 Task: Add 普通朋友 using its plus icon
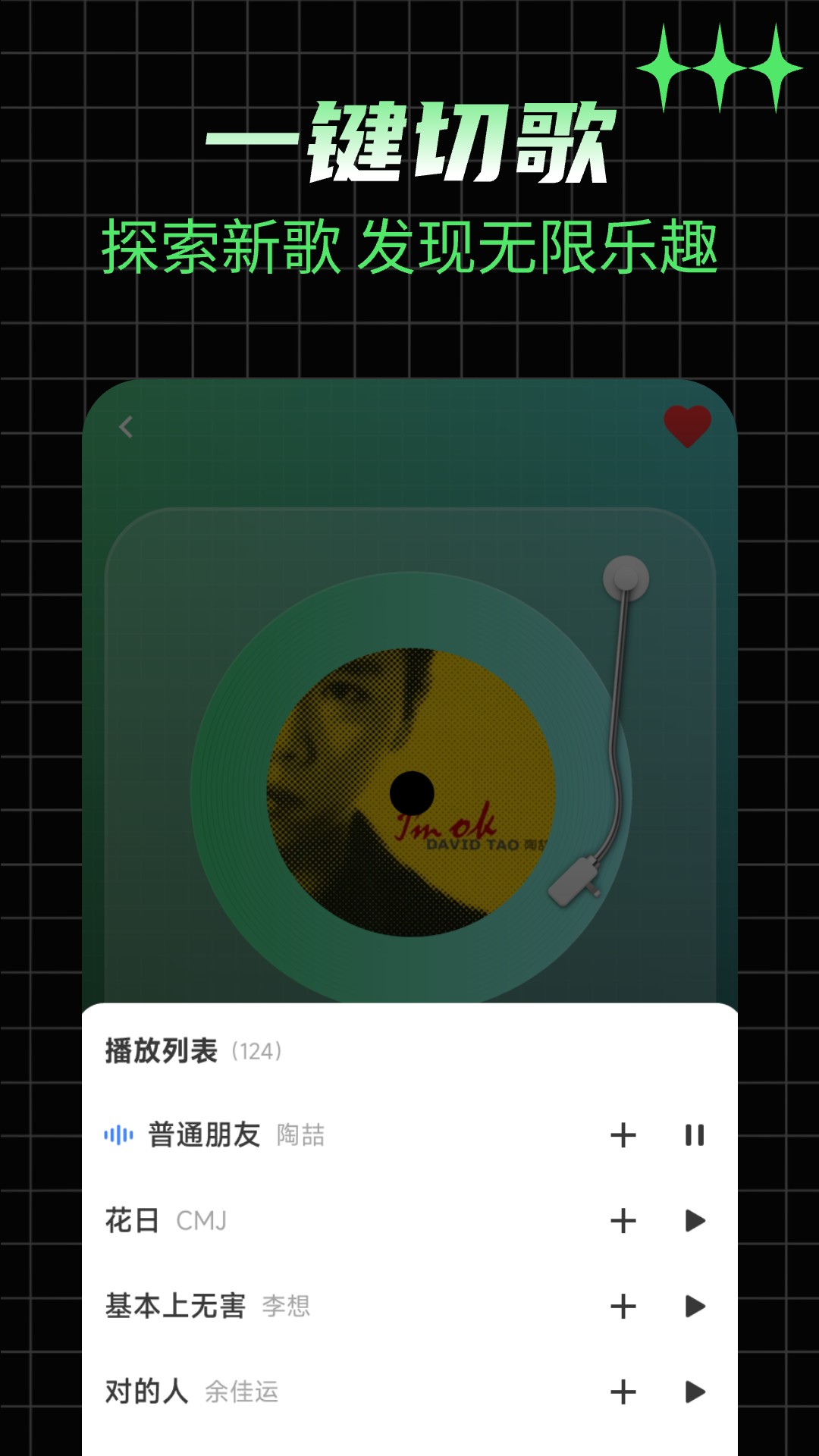coord(623,1133)
